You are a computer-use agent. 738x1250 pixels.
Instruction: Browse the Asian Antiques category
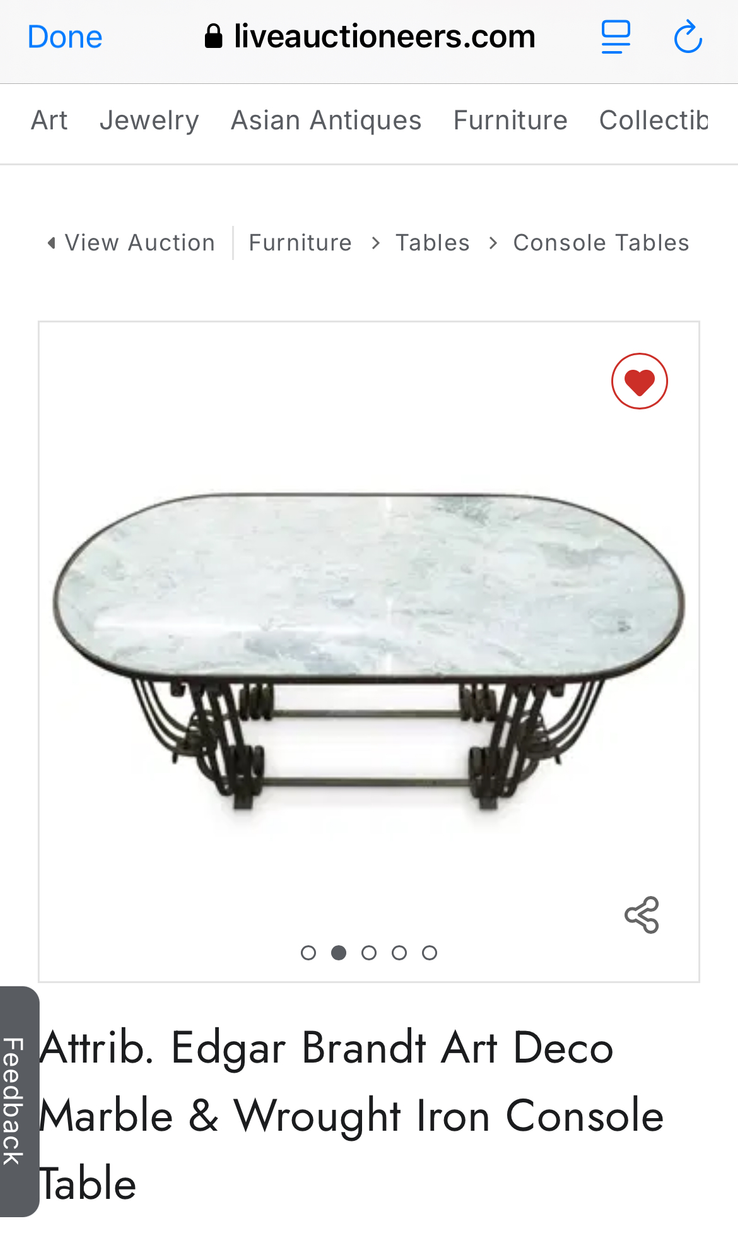[326, 121]
